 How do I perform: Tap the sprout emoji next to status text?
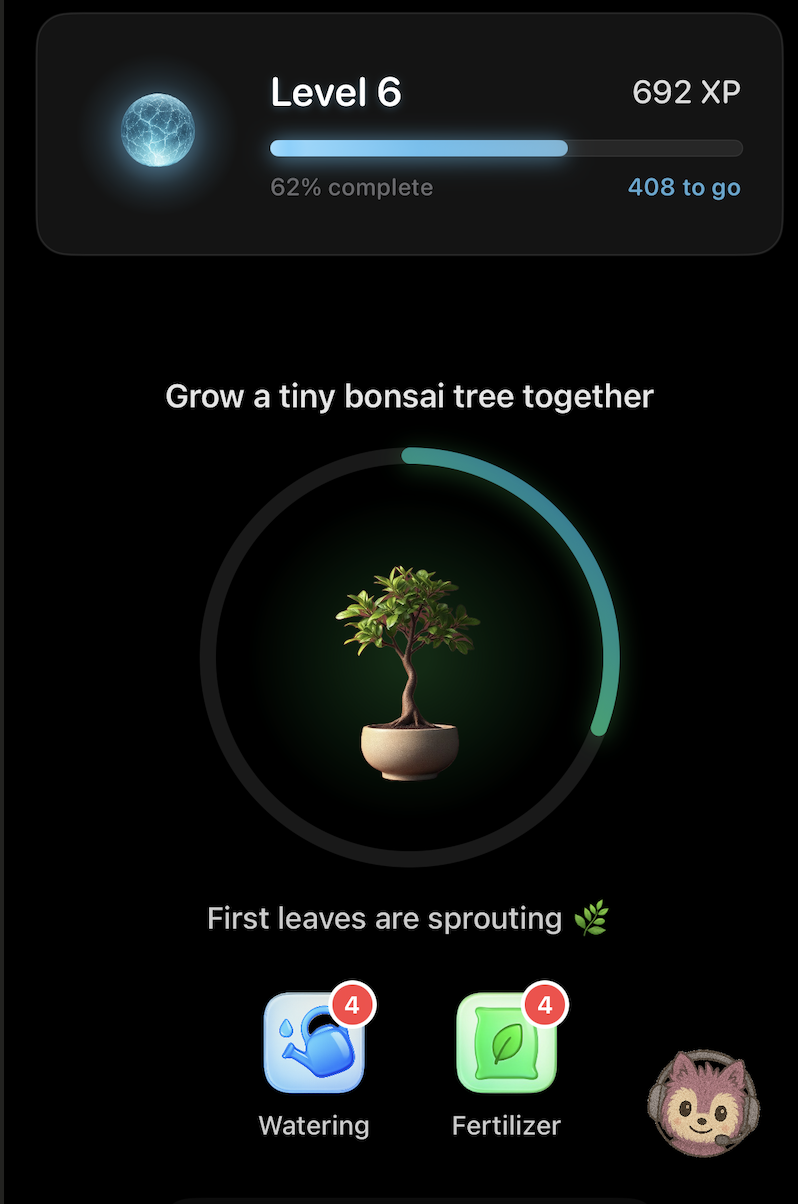tap(590, 918)
